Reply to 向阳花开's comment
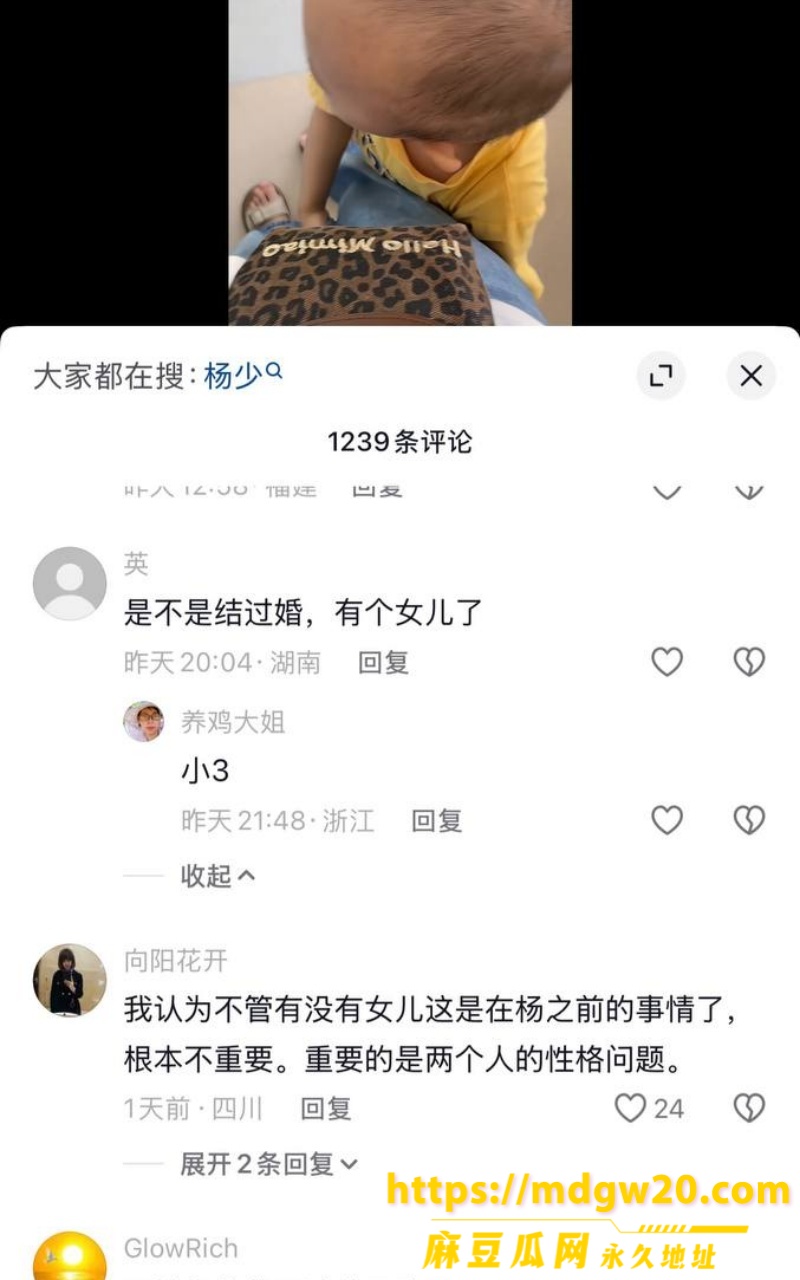This screenshot has width=800, height=1280. 326,1108
